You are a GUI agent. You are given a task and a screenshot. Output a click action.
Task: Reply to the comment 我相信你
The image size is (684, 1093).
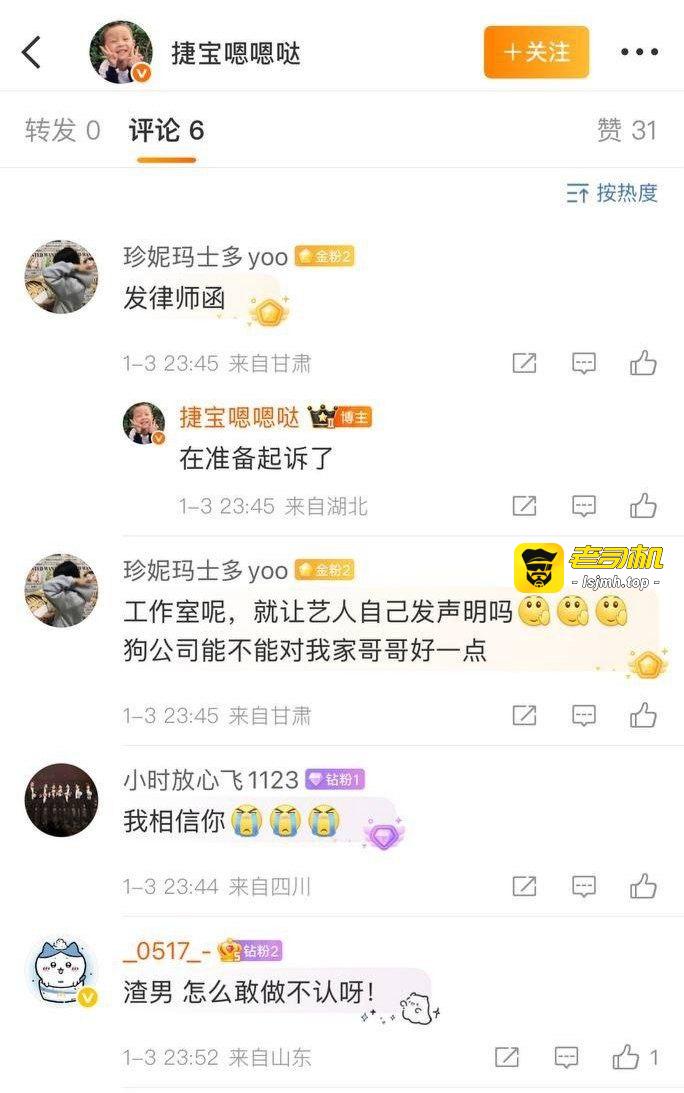coord(584,886)
